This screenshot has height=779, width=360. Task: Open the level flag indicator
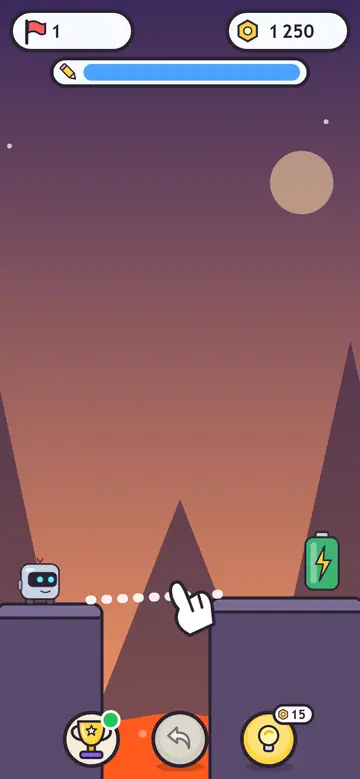coord(72,31)
